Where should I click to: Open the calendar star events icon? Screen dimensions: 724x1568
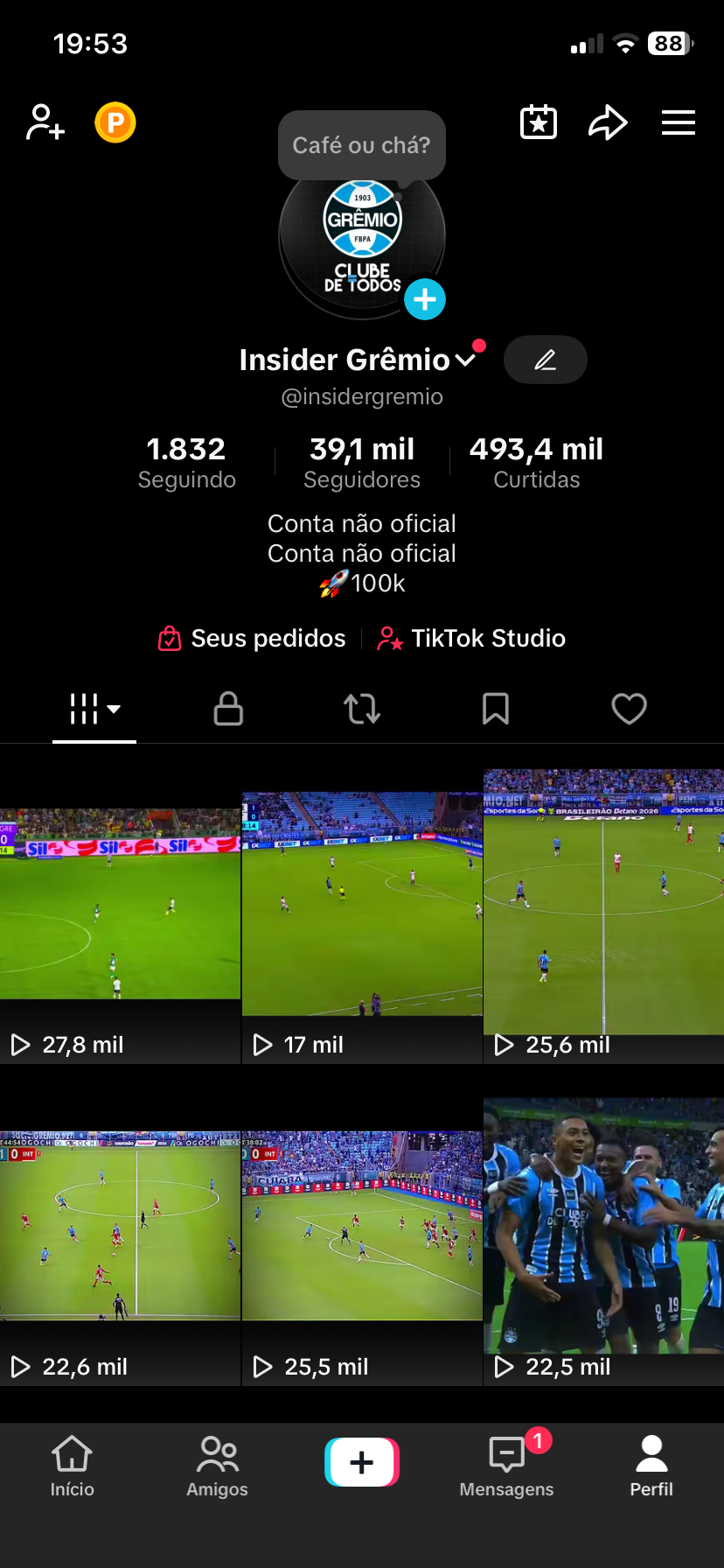coord(539,122)
